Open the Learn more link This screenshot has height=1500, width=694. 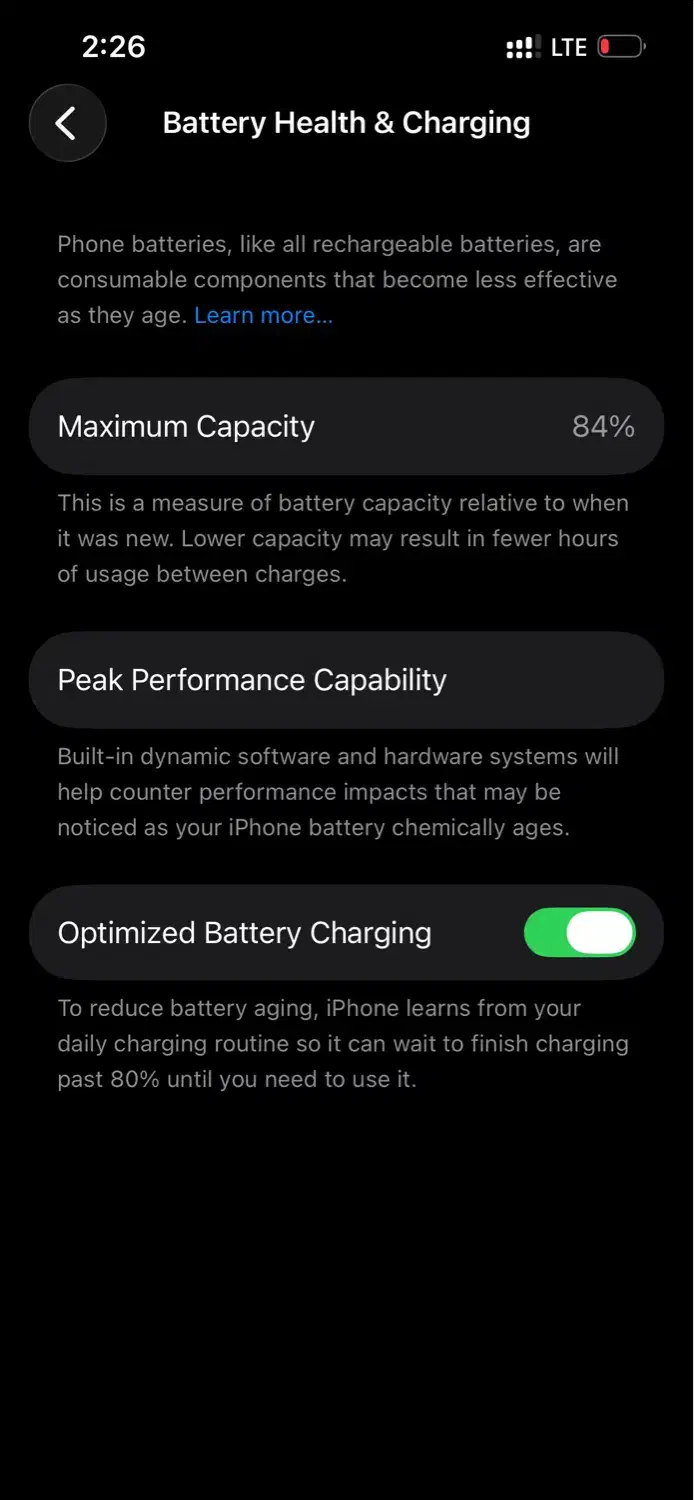(263, 316)
